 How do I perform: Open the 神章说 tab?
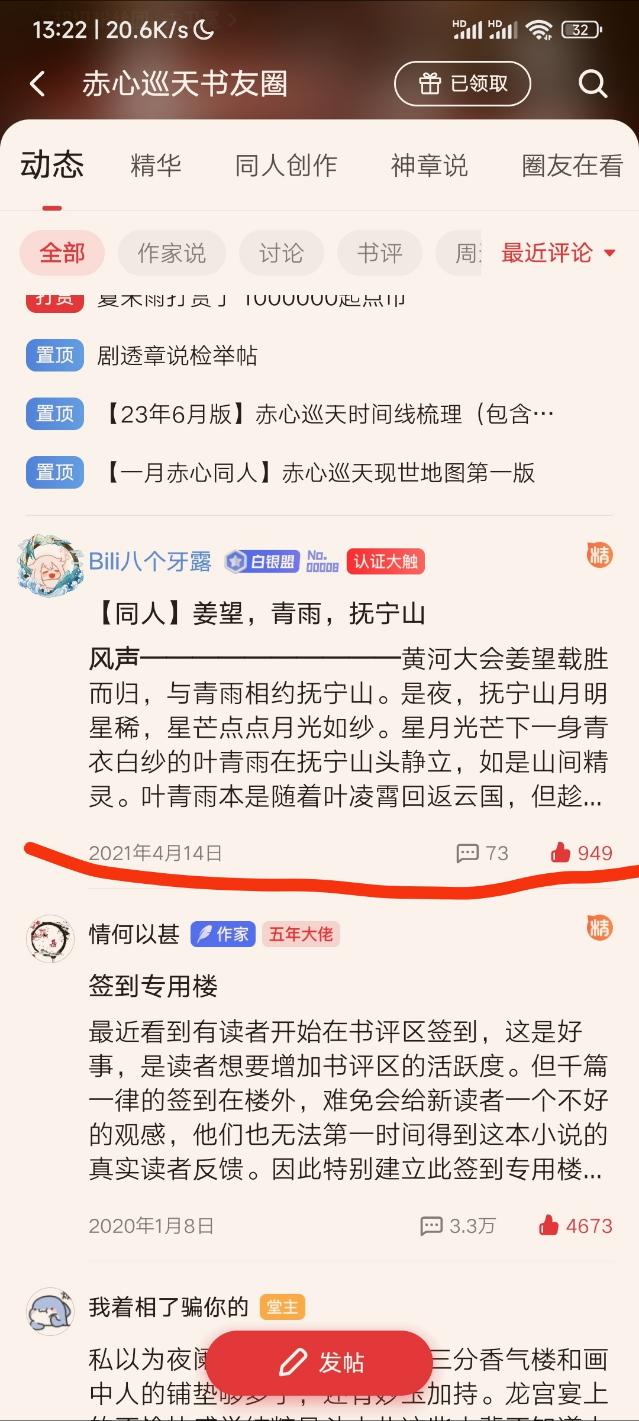429,165
